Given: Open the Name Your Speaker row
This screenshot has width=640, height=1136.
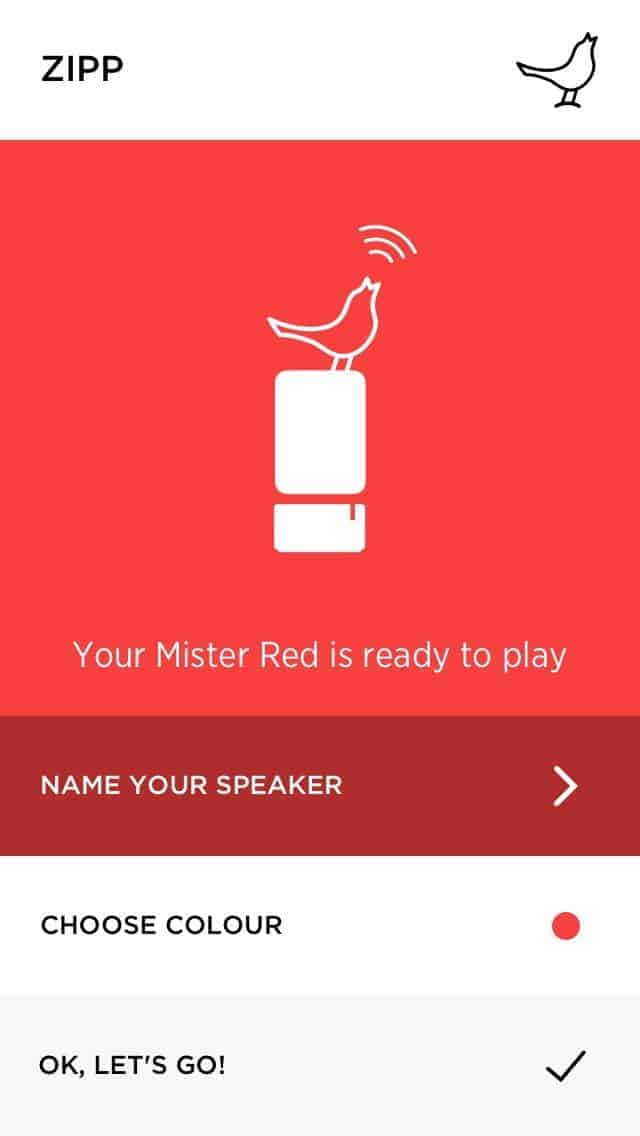Looking at the screenshot, I should pyautogui.click(x=320, y=786).
